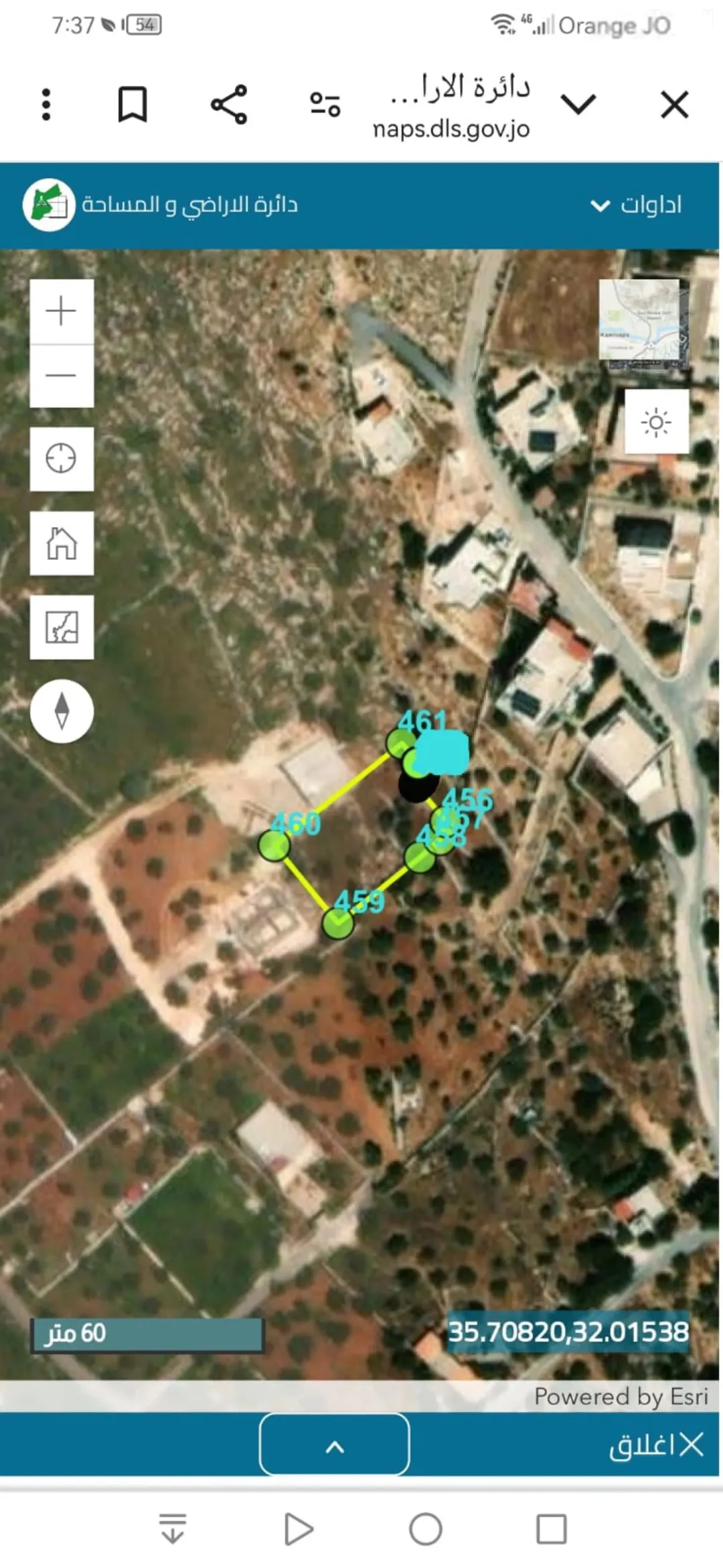The width and height of the screenshot is (723, 1568).
Task: Tap اغلاق to close the panel
Action: pyautogui.click(x=656, y=1445)
